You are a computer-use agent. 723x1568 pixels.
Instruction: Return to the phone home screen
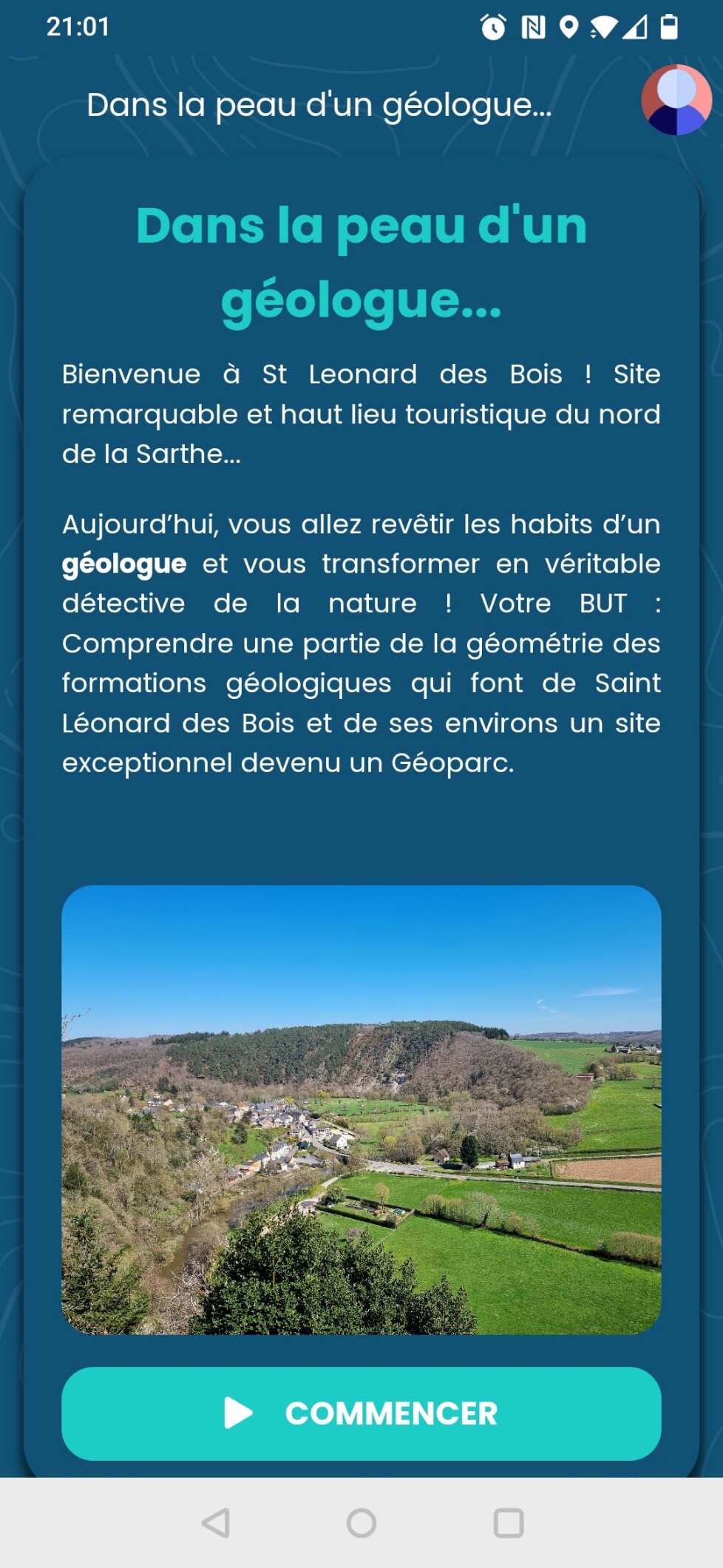tap(361, 1523)
